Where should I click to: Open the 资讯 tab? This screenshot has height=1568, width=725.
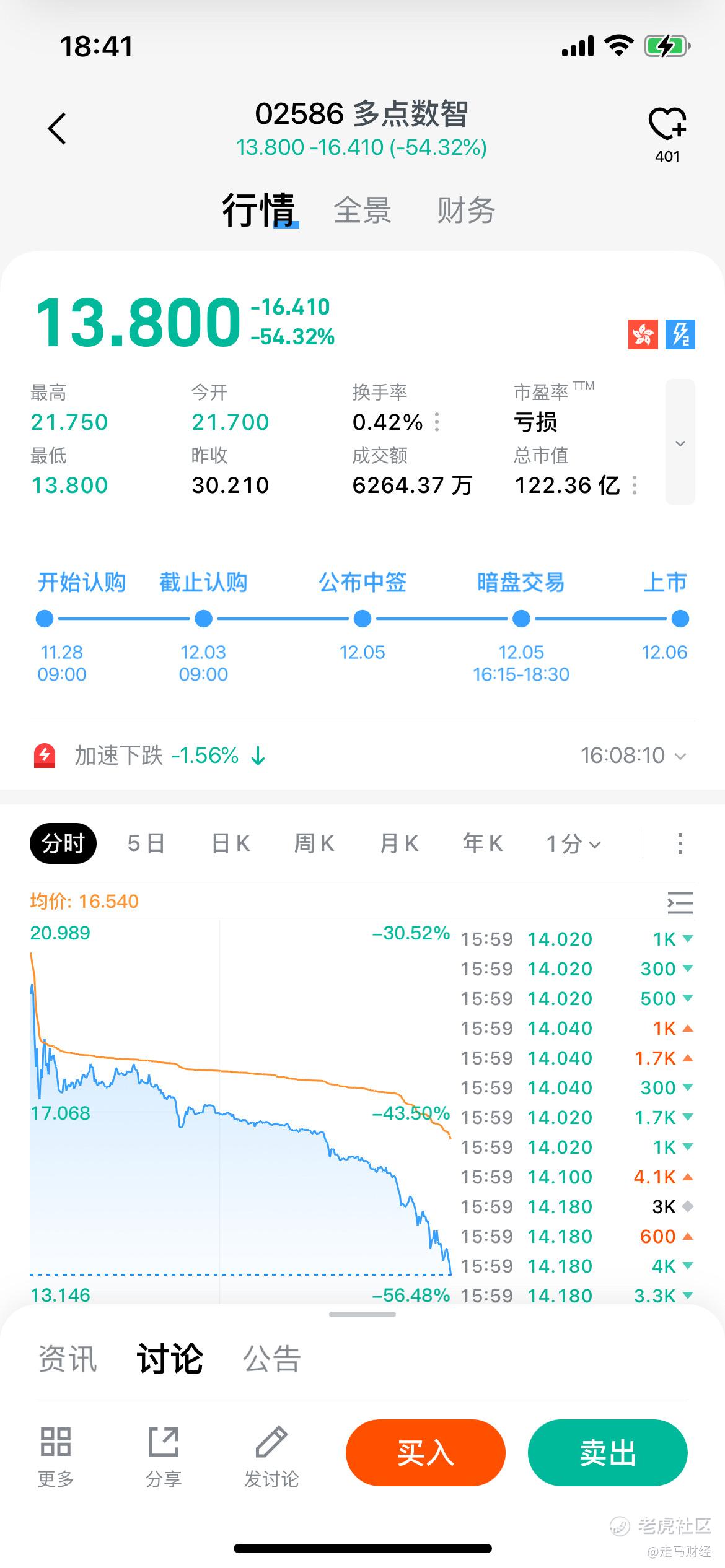[x=68, y=1359]
